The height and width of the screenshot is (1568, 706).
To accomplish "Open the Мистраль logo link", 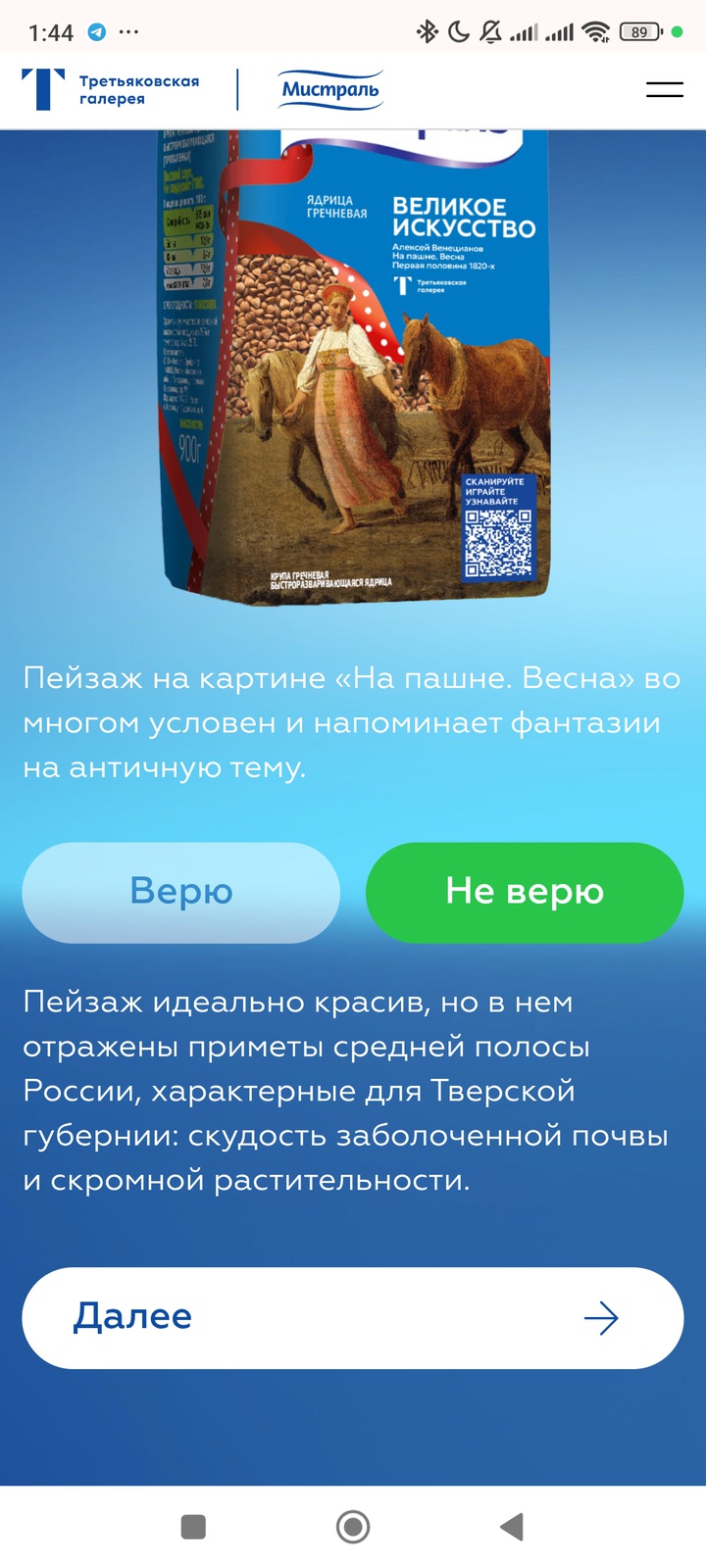I will 330,89.
